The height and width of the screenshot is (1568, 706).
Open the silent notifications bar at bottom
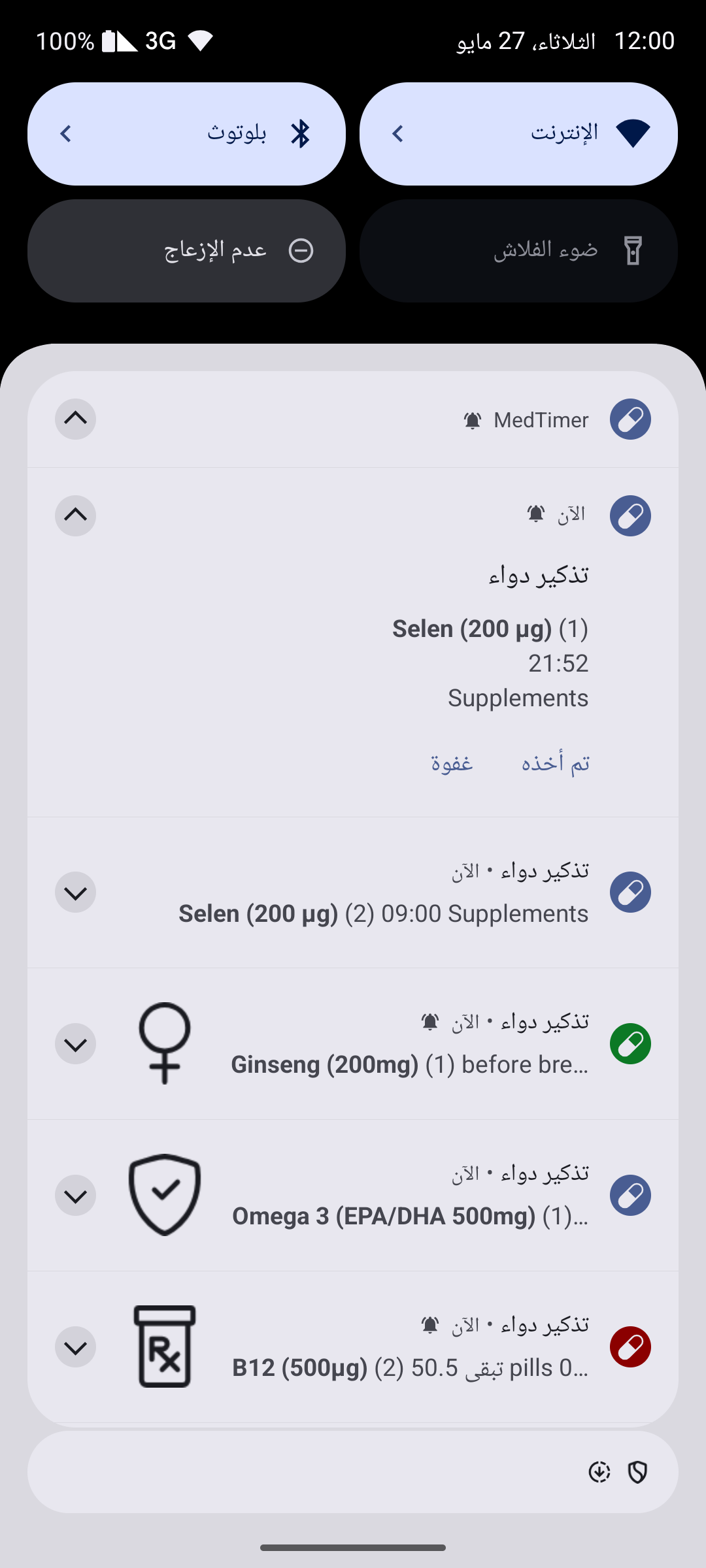(x=353, y=1472)
